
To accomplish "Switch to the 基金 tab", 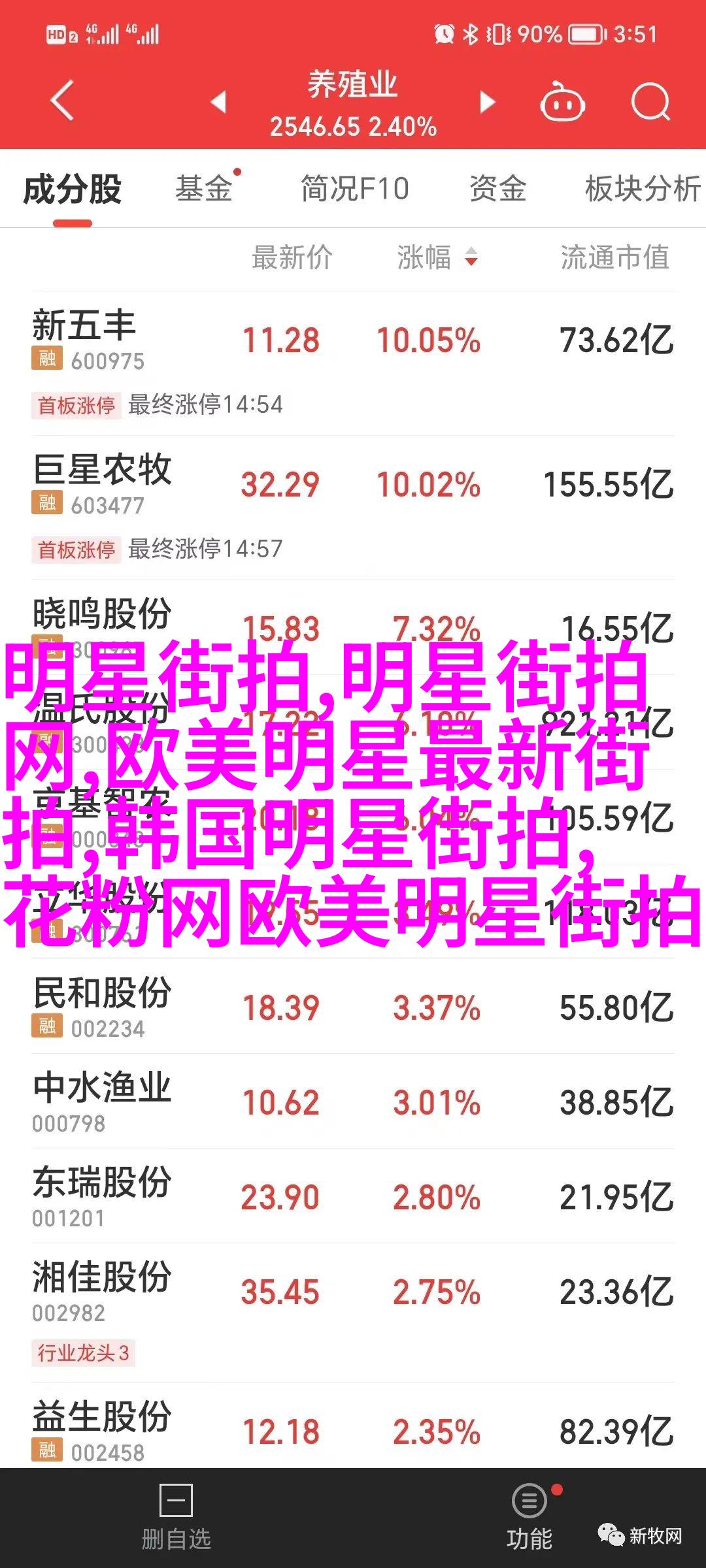I will (204, 189).
